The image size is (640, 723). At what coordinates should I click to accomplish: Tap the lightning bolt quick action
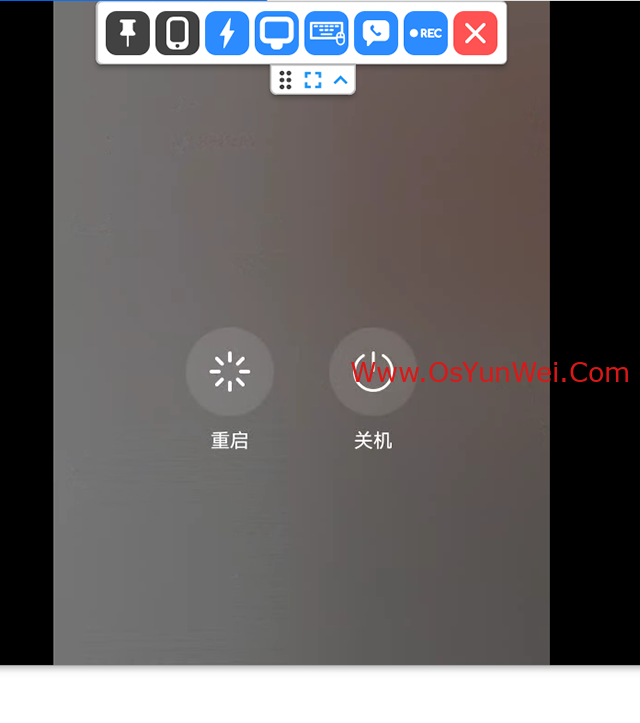click(227, 33)
